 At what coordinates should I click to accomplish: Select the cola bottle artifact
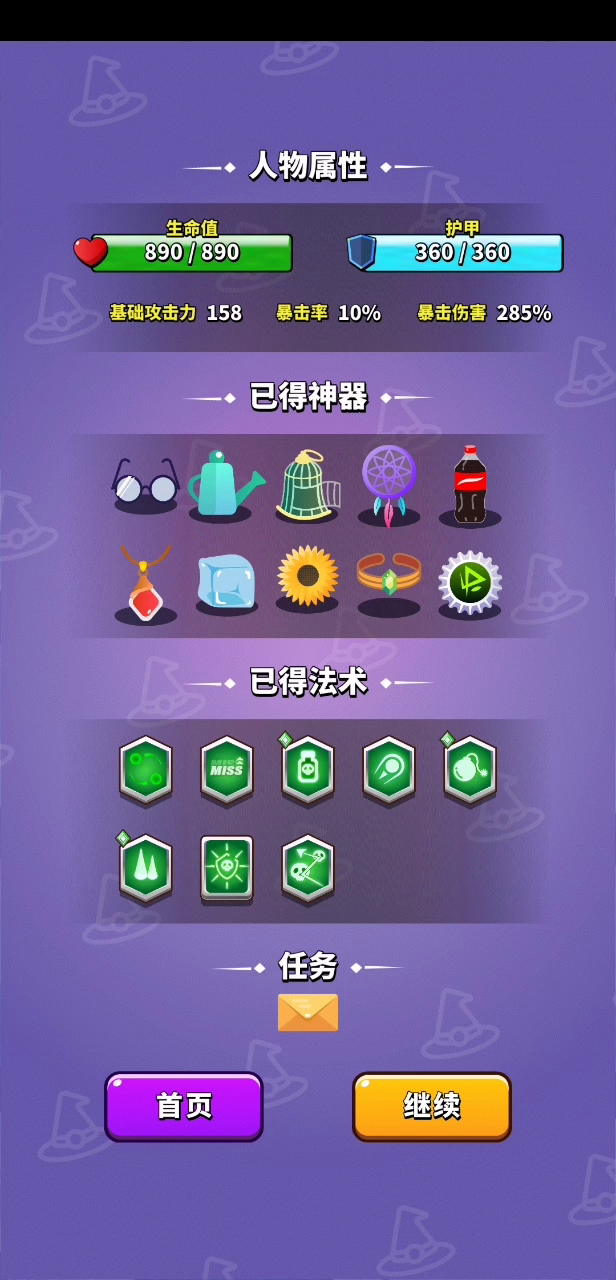pos(469,485)
